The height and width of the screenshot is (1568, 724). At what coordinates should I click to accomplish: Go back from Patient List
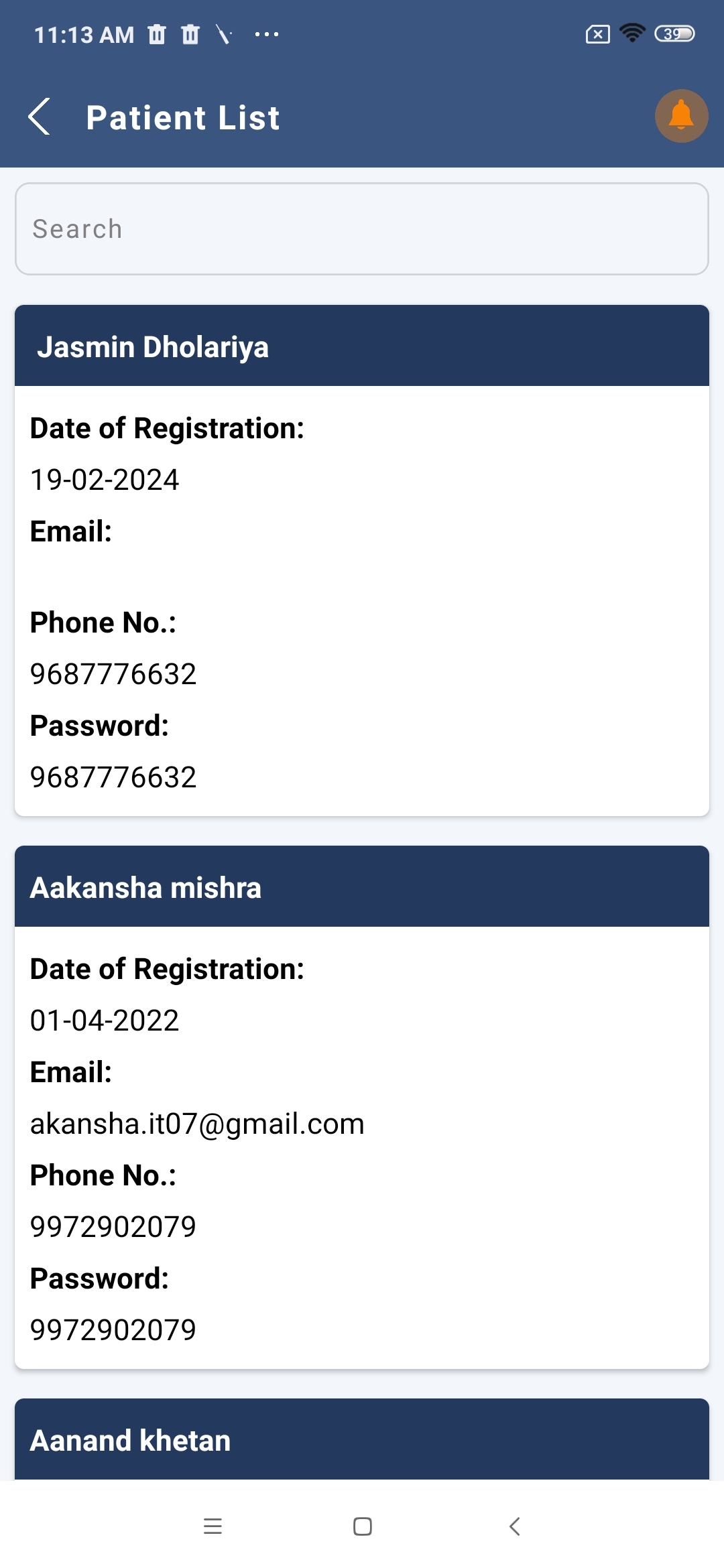click(40, 117)
